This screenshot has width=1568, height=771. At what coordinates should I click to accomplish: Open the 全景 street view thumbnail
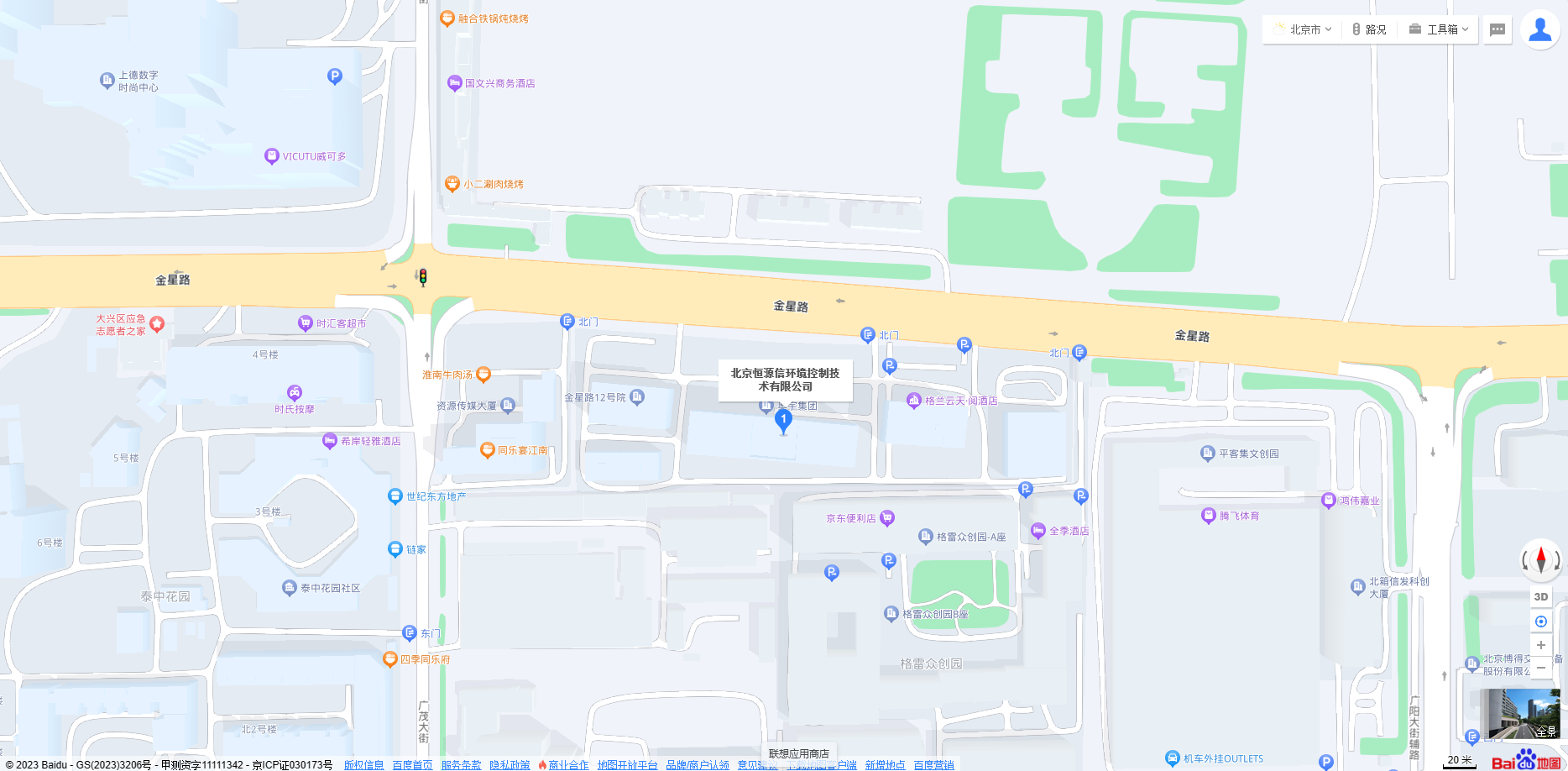coord(1519,714)
